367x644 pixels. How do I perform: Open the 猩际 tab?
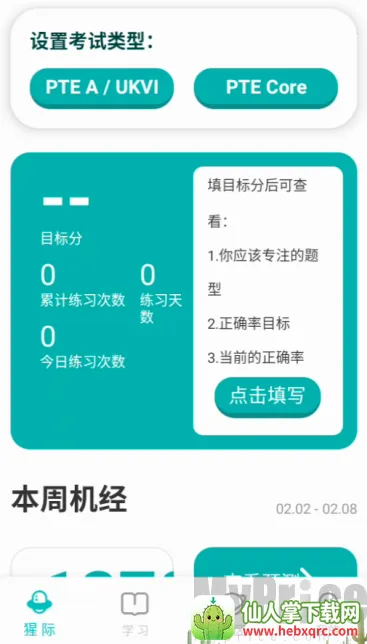pyautogui.click(x=39, y=614)
